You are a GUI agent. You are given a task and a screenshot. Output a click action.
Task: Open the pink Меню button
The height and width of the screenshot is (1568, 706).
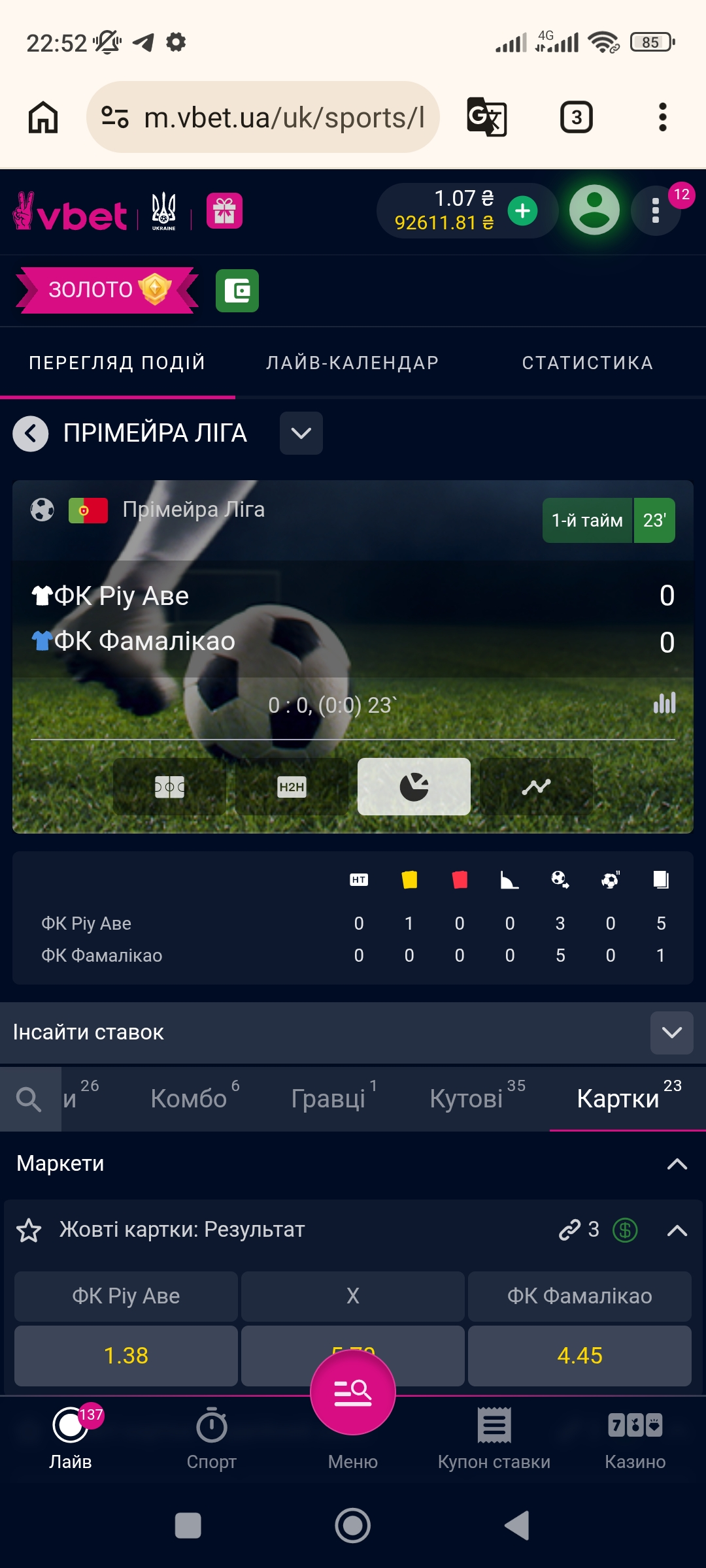(353, 1393)
